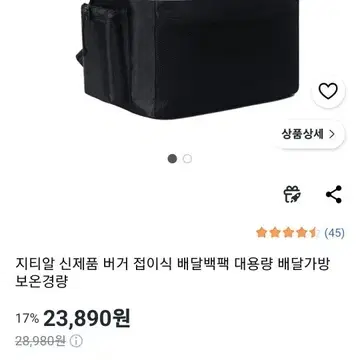Open the 45 customer reviews
The height and width of the screenshot is (360, 360).
click(x=334, y=233)
